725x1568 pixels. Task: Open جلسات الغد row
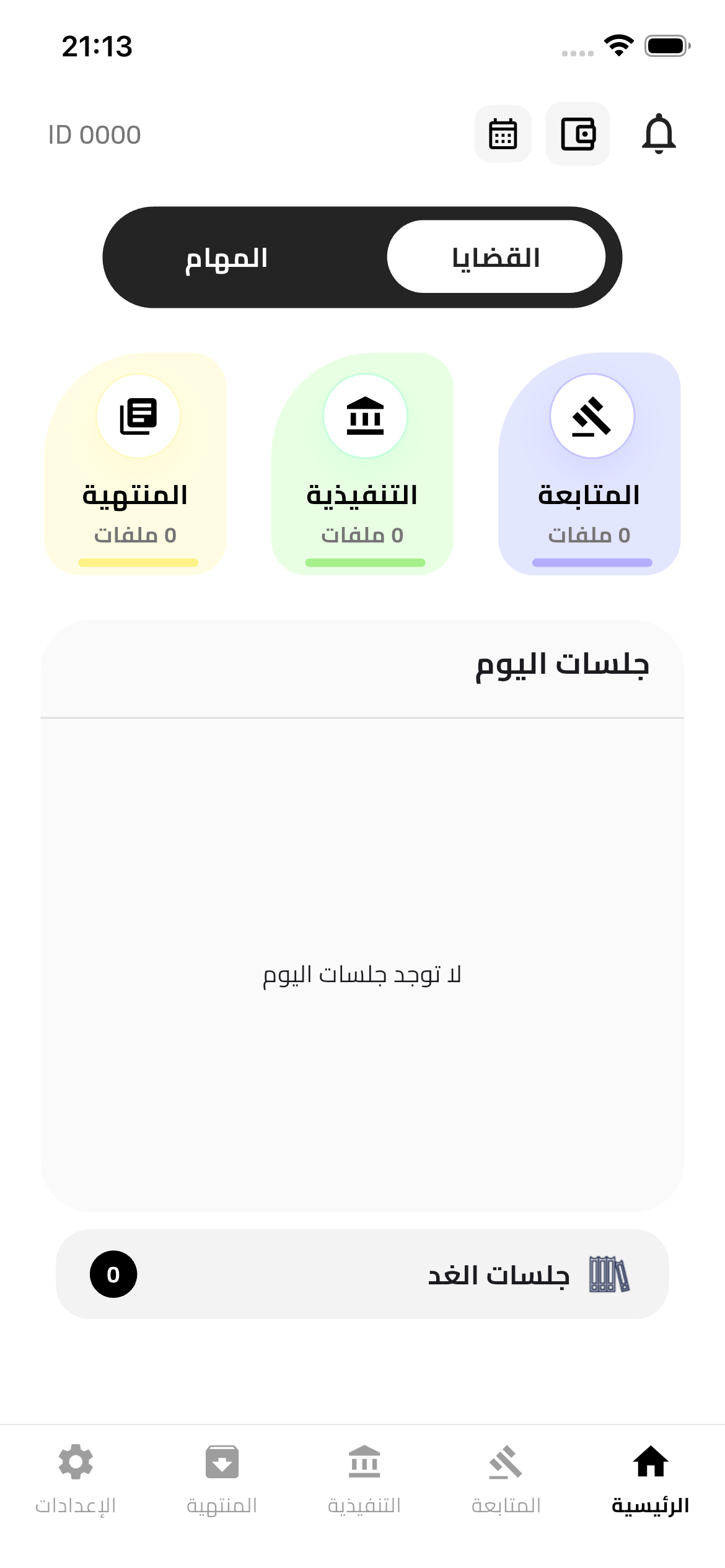click(362, 1274)
